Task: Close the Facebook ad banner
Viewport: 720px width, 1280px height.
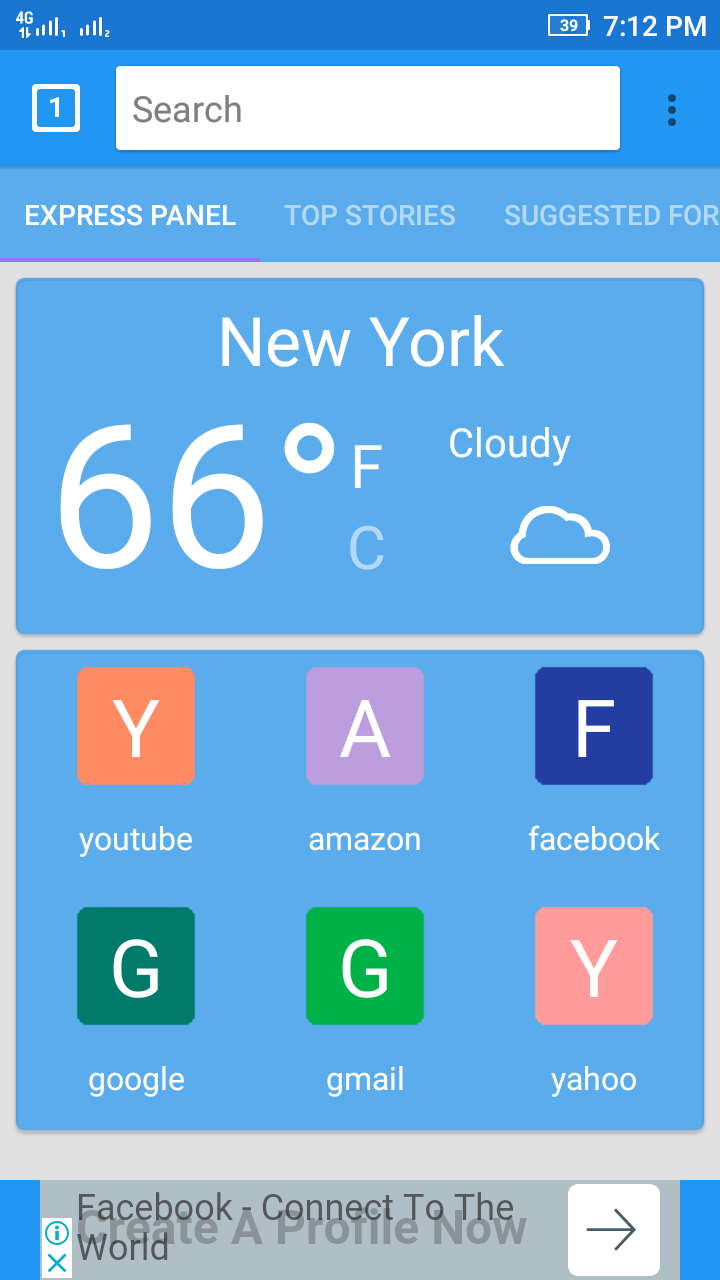Action: pos(57,1263)
